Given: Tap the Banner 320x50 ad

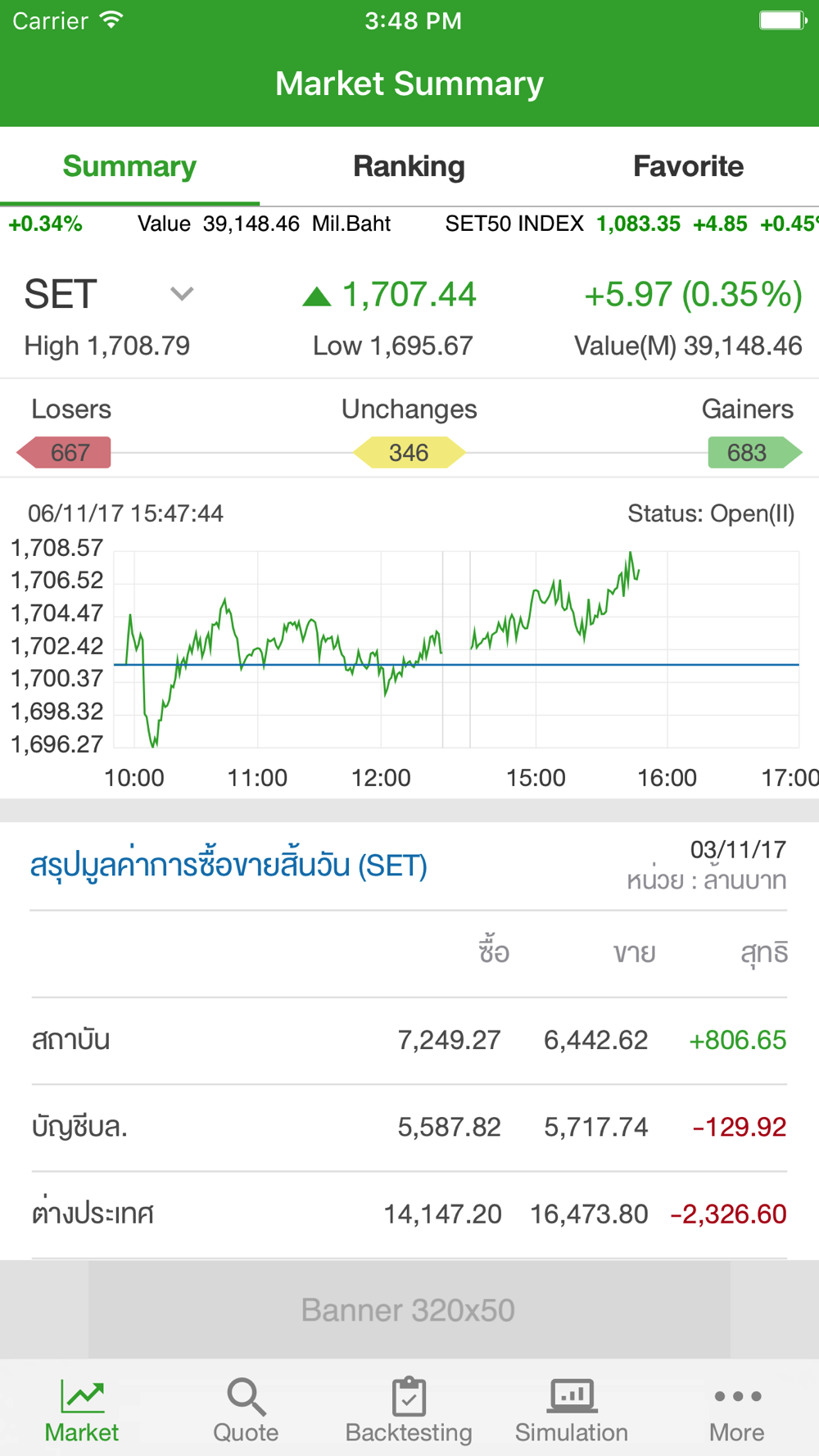Looking at the screenshot, I should pyautogui.click(x=409, y=1309).
